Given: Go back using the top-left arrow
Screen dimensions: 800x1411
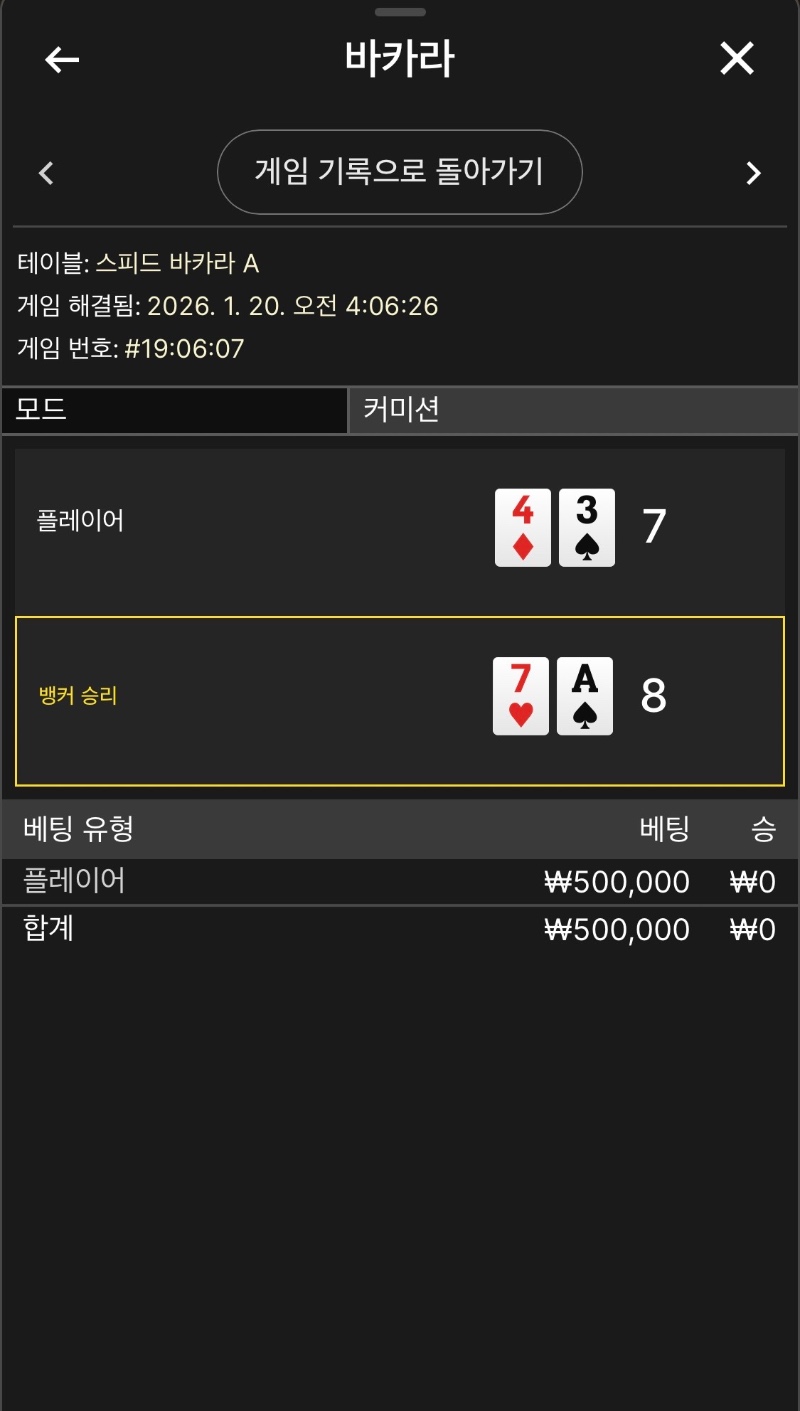Looking at the screenshot, I should [62, 60].
